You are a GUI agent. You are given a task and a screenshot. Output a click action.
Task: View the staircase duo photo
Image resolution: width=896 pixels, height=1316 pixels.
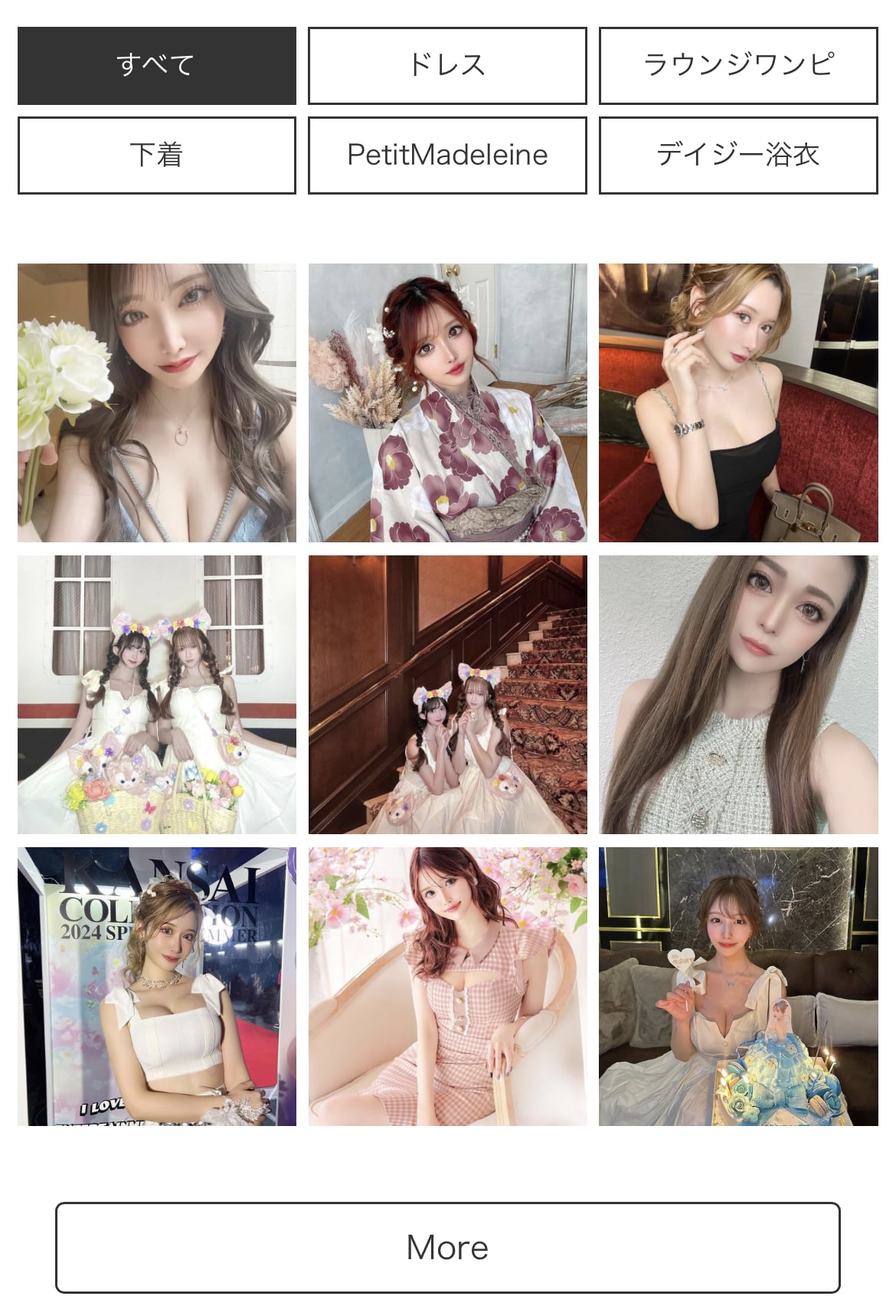tap(447, 694)
